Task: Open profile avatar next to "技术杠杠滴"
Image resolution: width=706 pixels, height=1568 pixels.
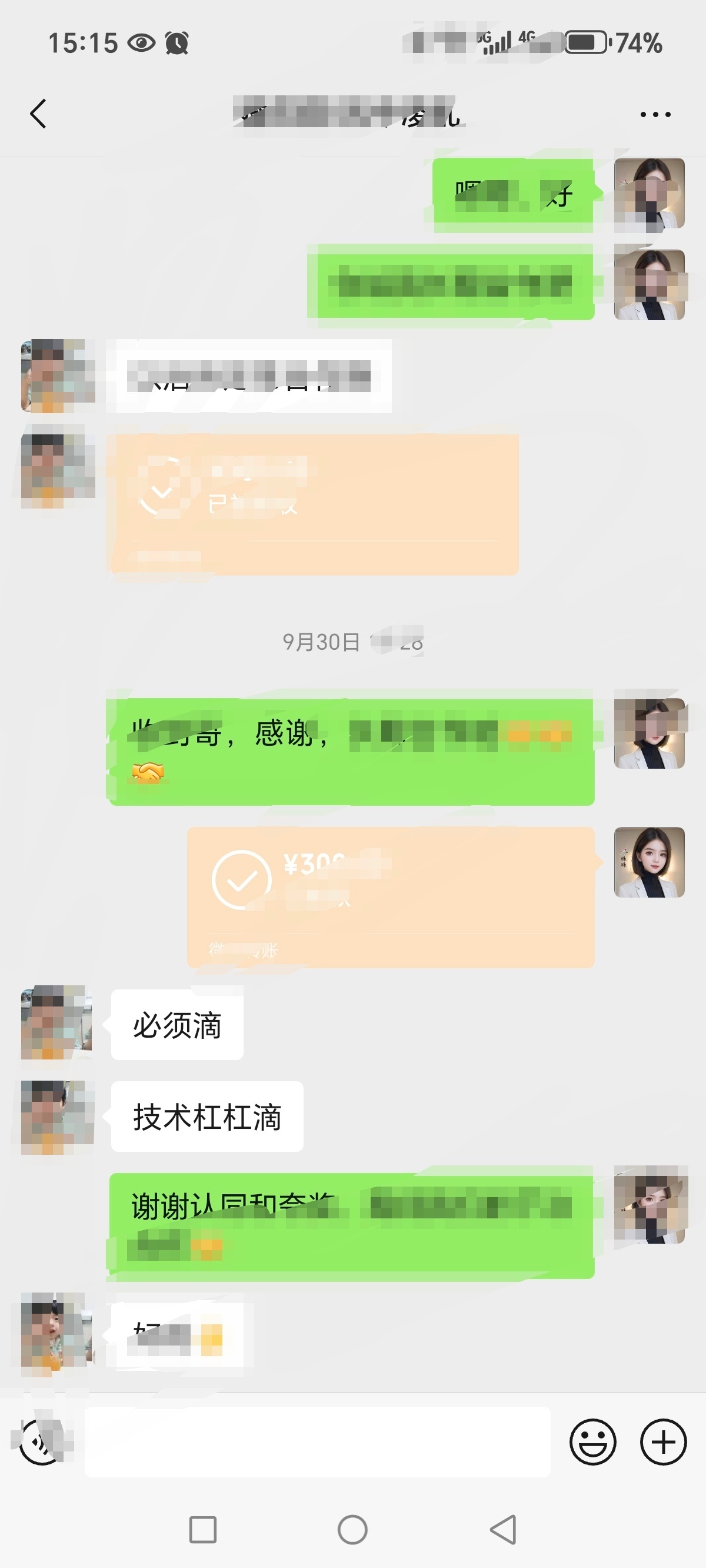Action: pyautogui.click(x=56, y=1117)
